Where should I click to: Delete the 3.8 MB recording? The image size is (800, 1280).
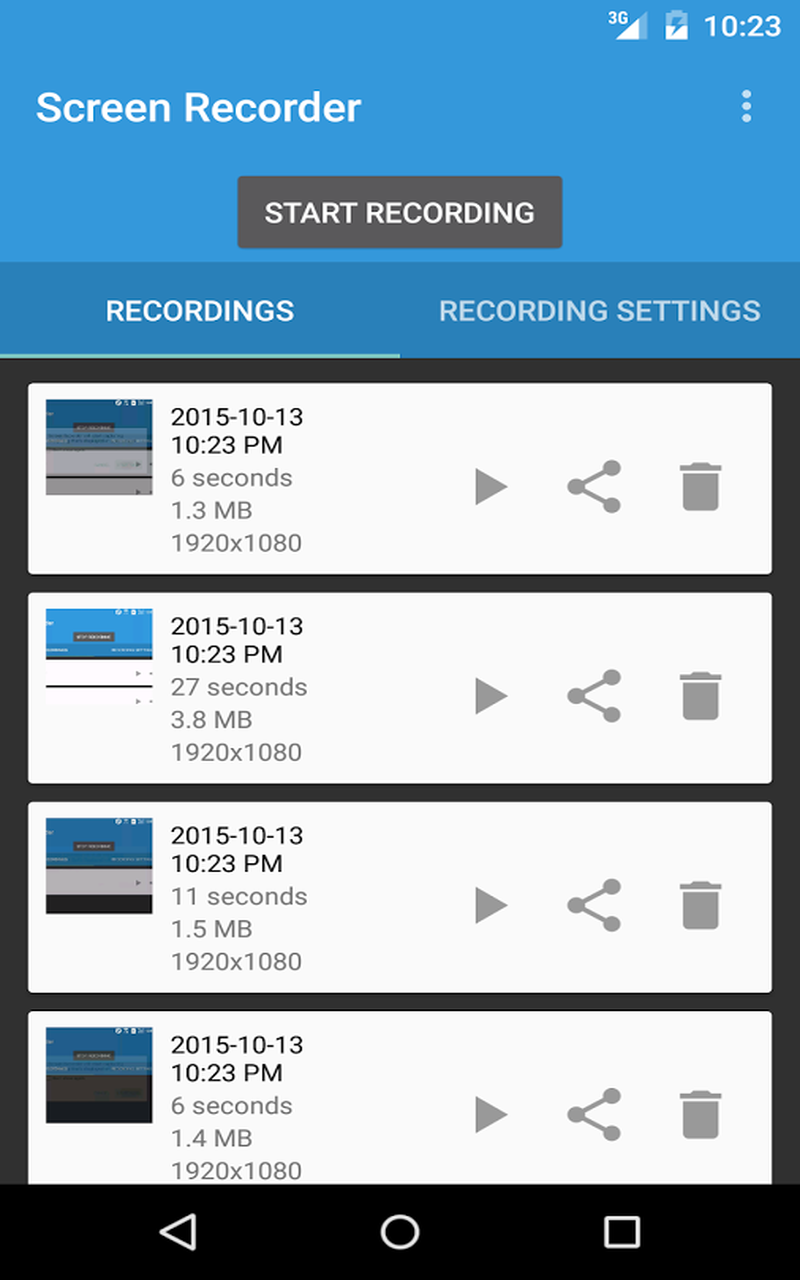pyautogui.click(x=701, y=696)
